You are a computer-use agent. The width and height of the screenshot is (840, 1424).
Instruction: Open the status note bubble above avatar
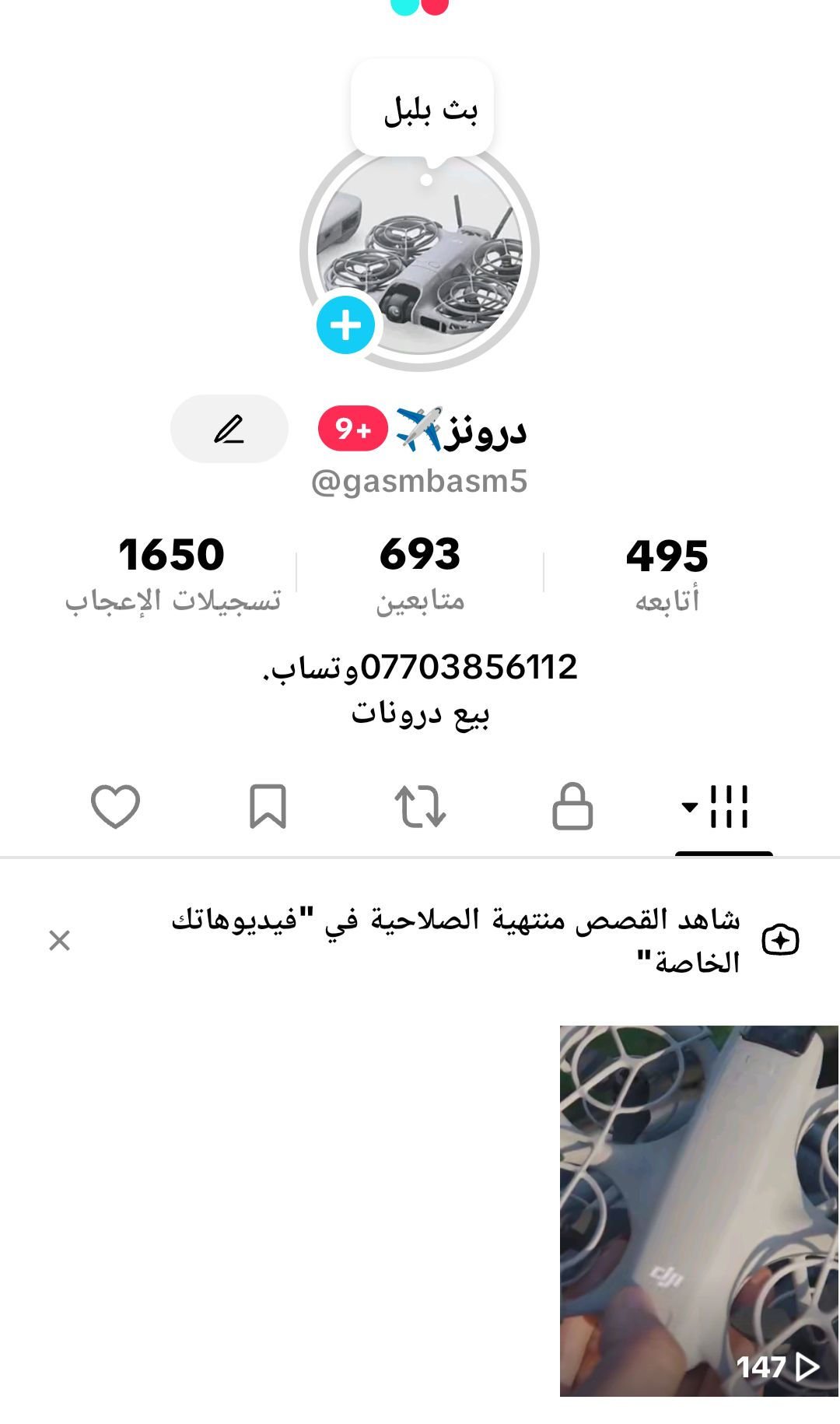[x=422, y=107]
